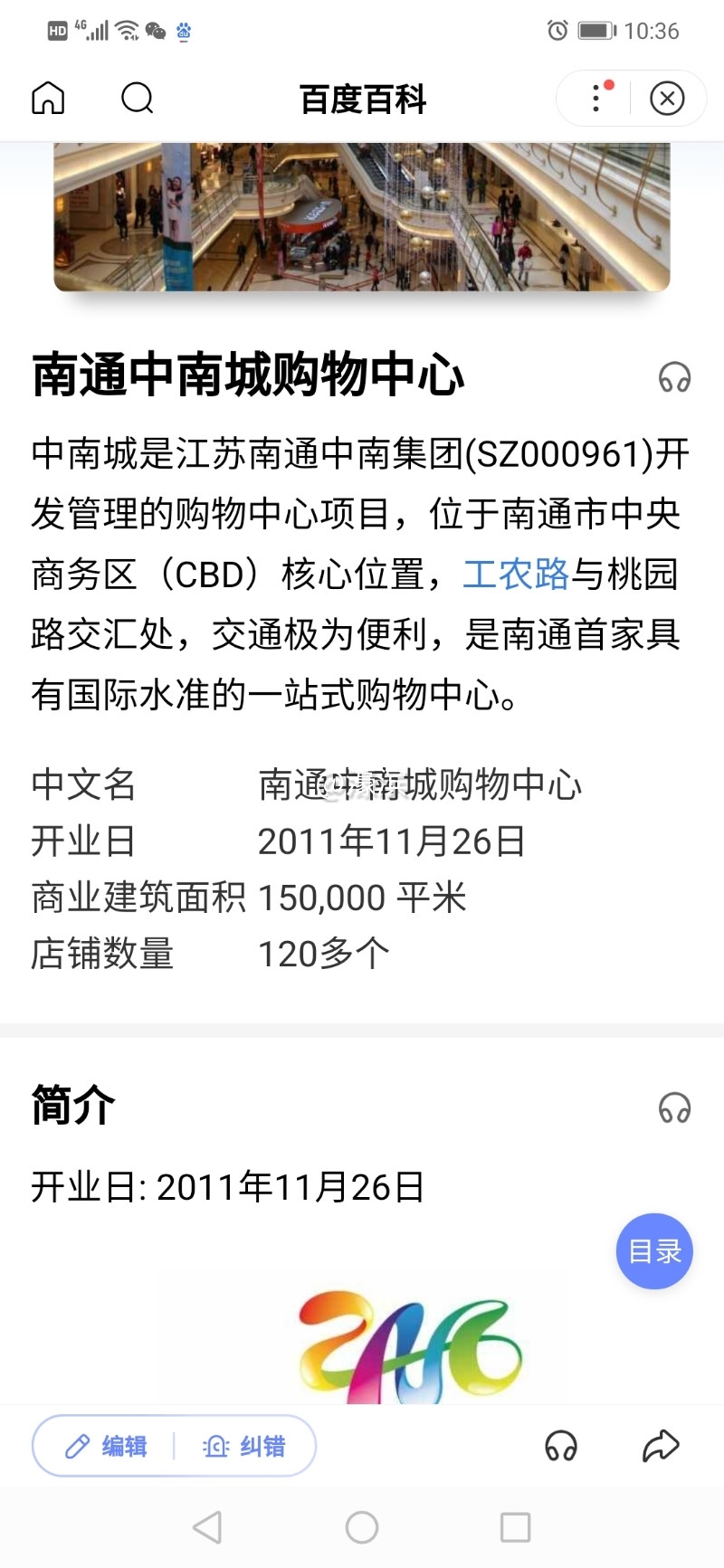Viewport: 724px width, 1568px height.
Task: Tap the pencil icon next to 编辑
Action: click(x=78, y=1446)
